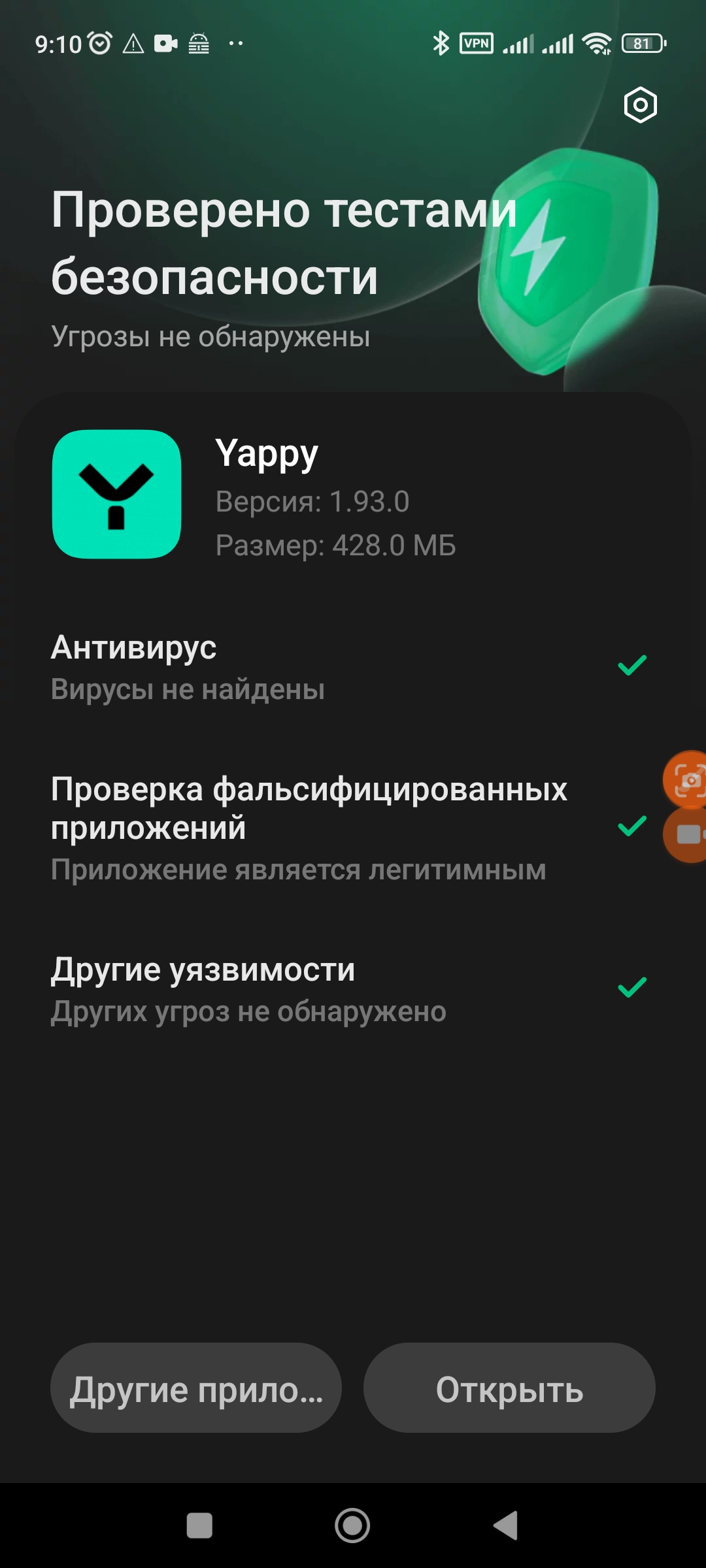Tap the Wi-Fi icon in the status bar
Image resolution: width=706 pixels, height=1568 pixels.
[x=598, y=43]
